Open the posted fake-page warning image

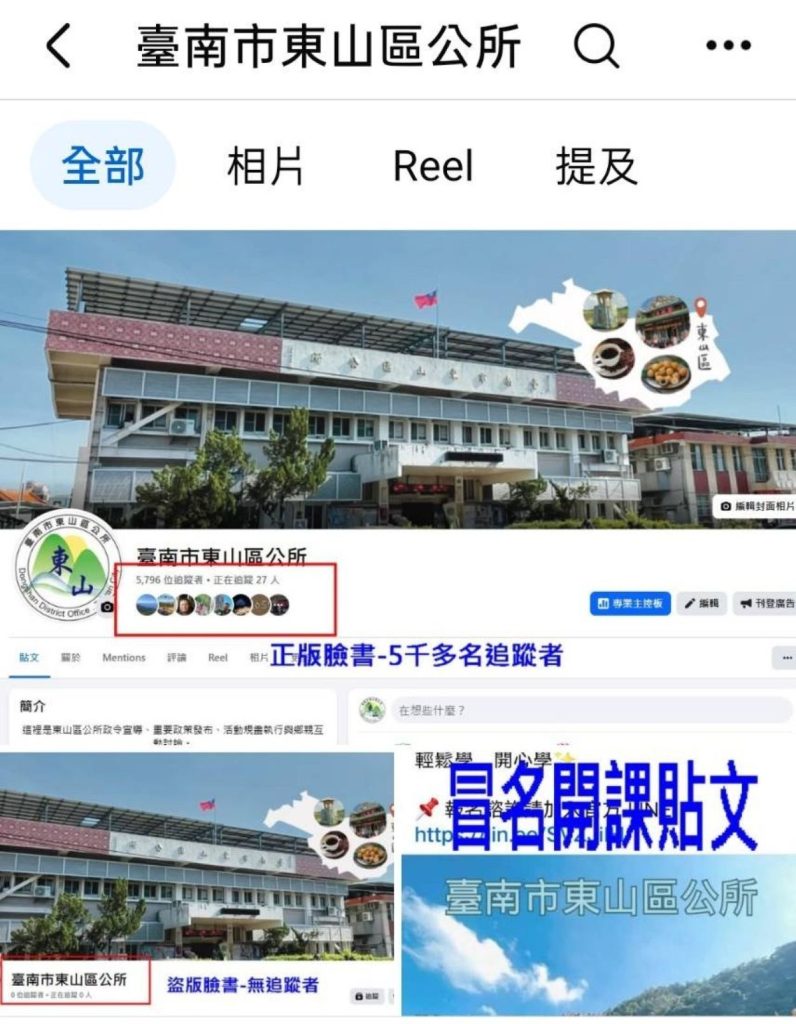pyautogui.click(x=398, y=620)
